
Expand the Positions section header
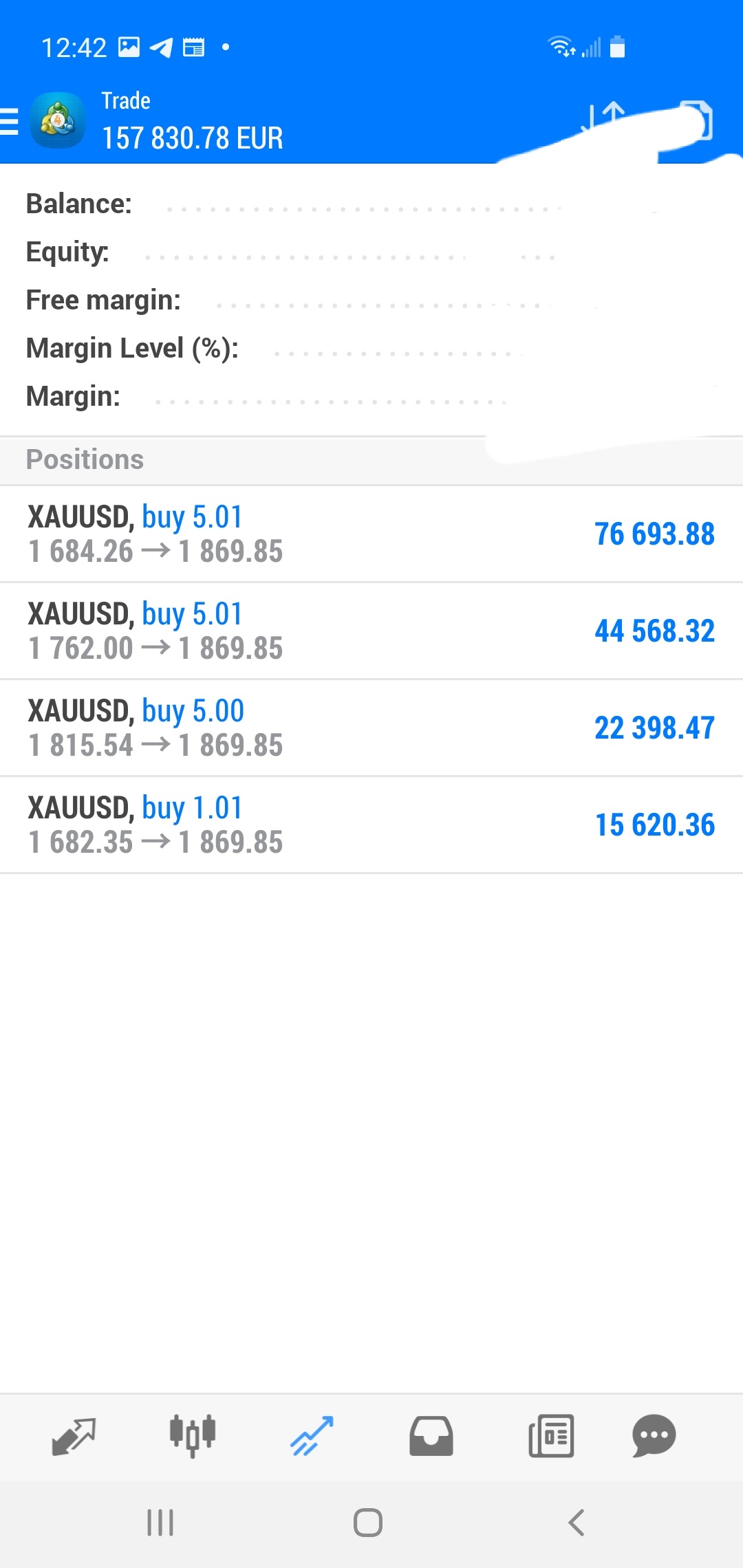coord(85,459)
